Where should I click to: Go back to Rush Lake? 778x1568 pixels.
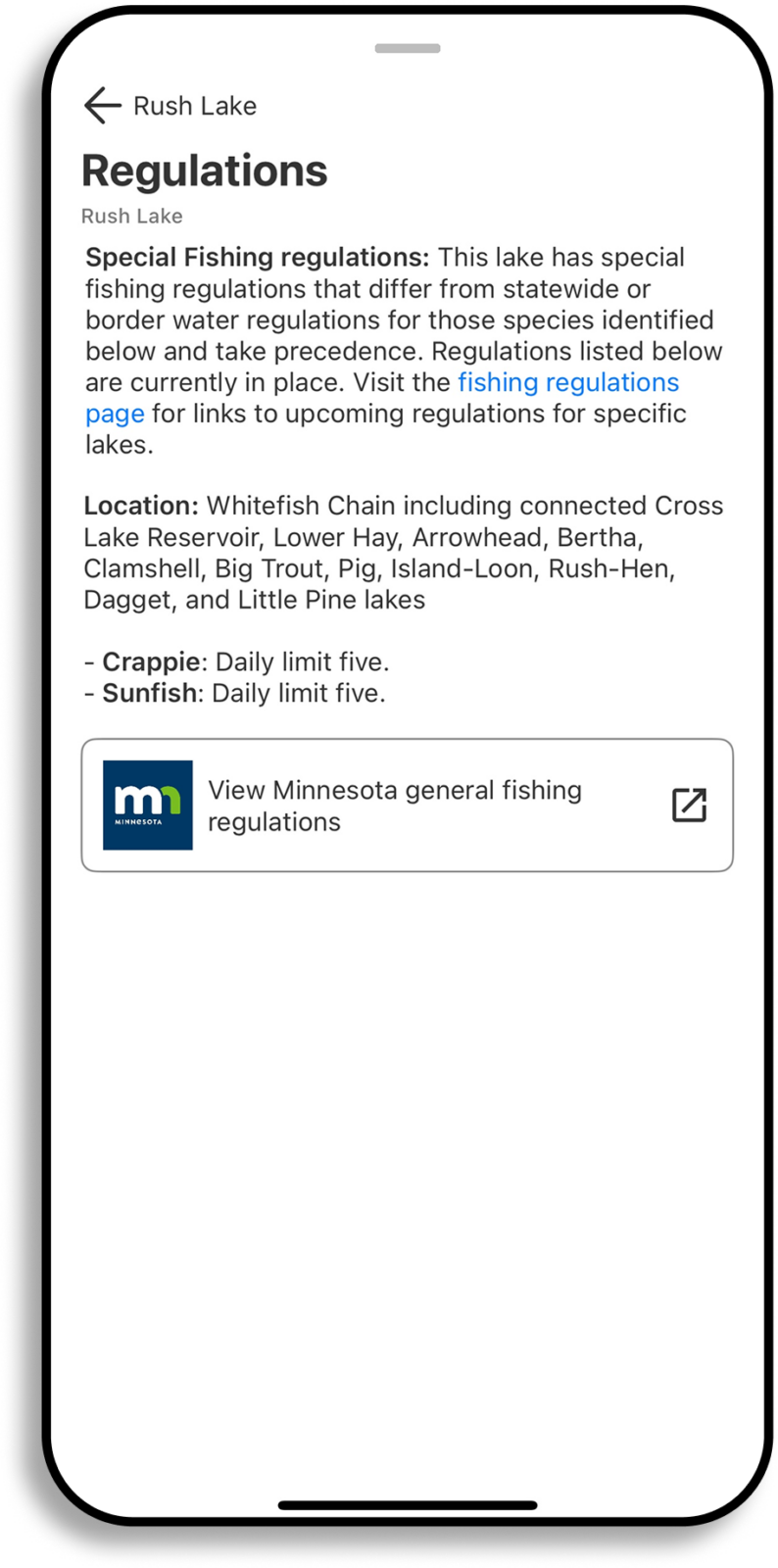(x=103, y=106)
